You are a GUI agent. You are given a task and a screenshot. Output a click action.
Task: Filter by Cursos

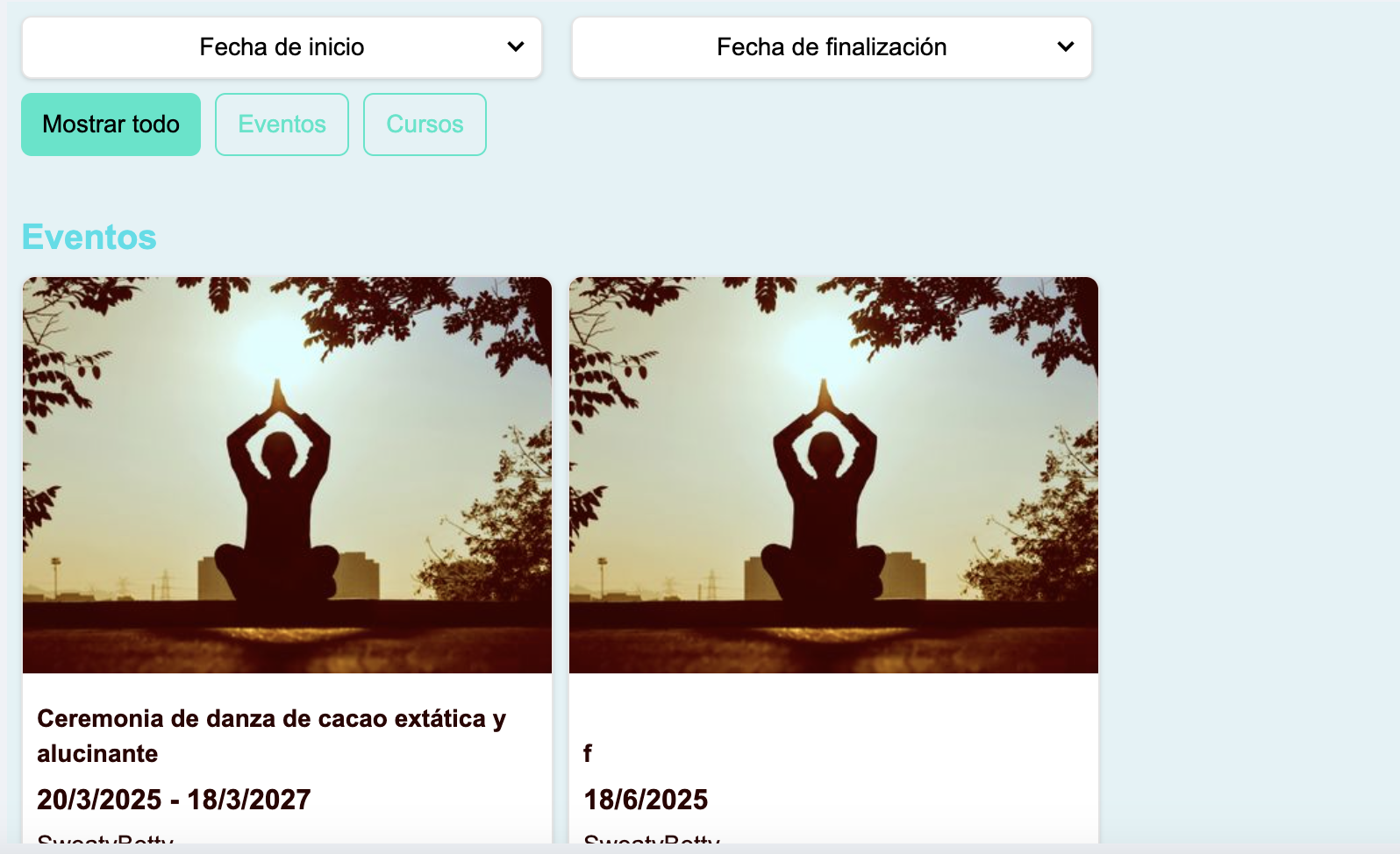click(425, 125)
